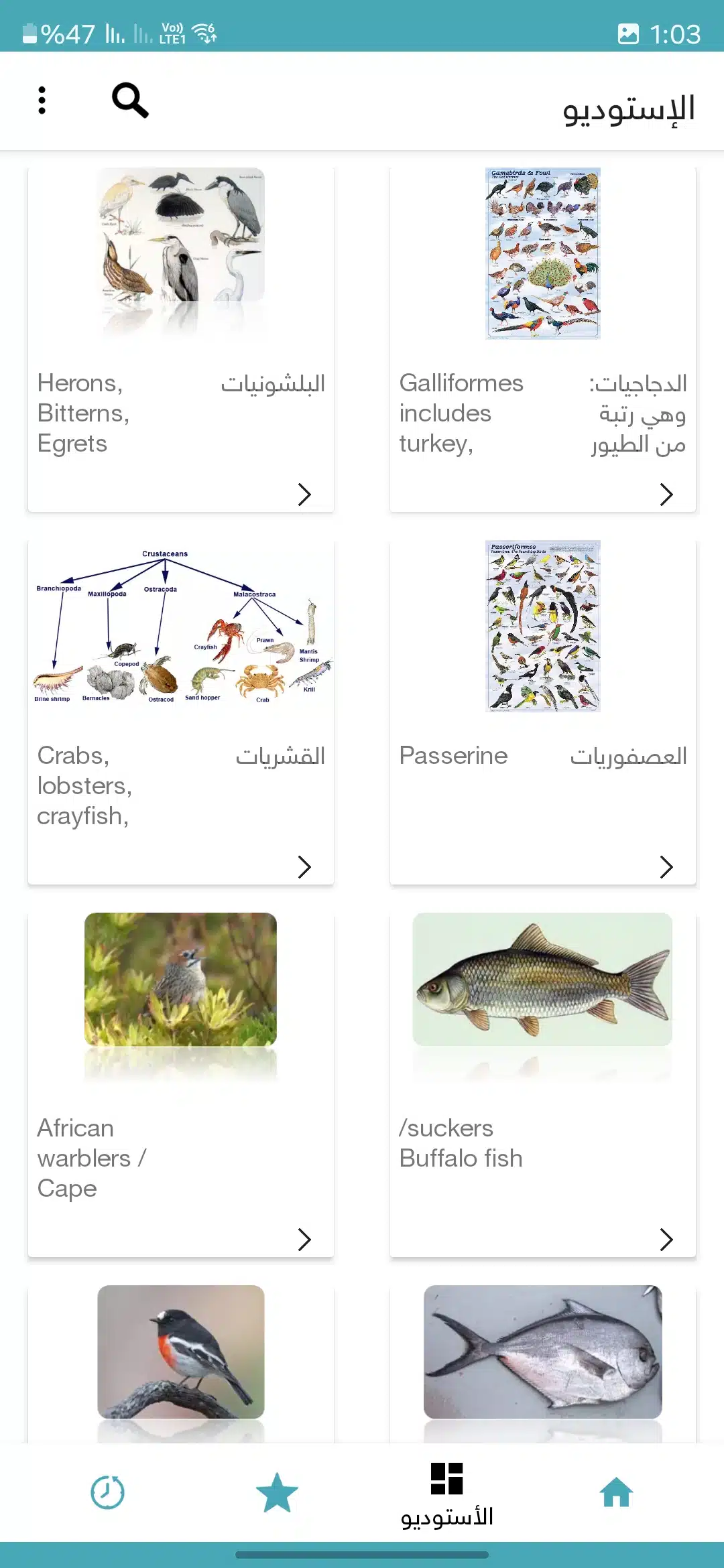724x1568 pixels.
Task: Open the African warblers card
Action: pos(181,1085)
